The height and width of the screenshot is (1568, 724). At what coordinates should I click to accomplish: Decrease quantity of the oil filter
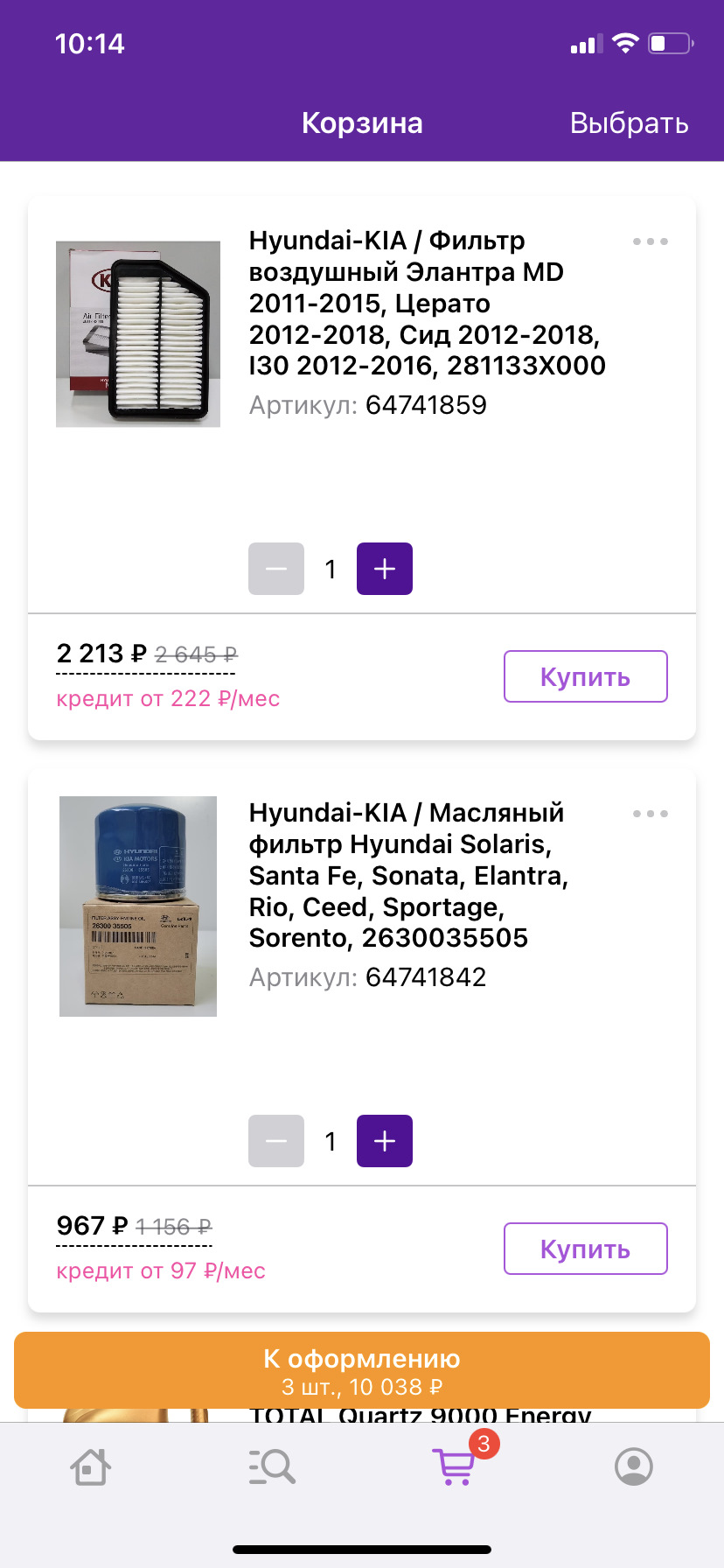(276, 1141)
